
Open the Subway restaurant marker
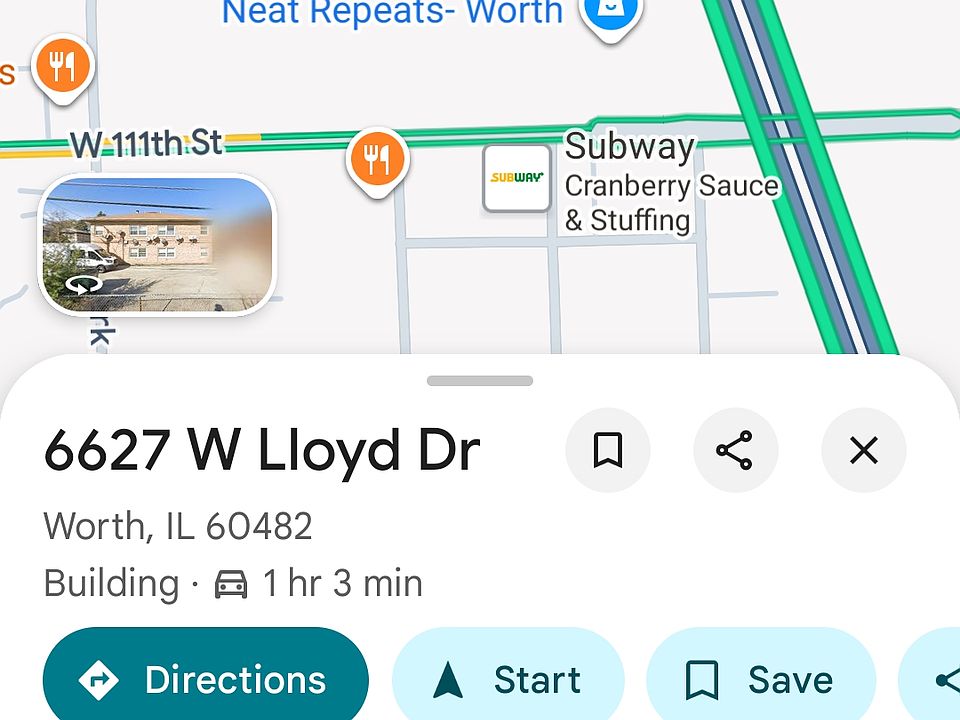[x=517, y=179]
